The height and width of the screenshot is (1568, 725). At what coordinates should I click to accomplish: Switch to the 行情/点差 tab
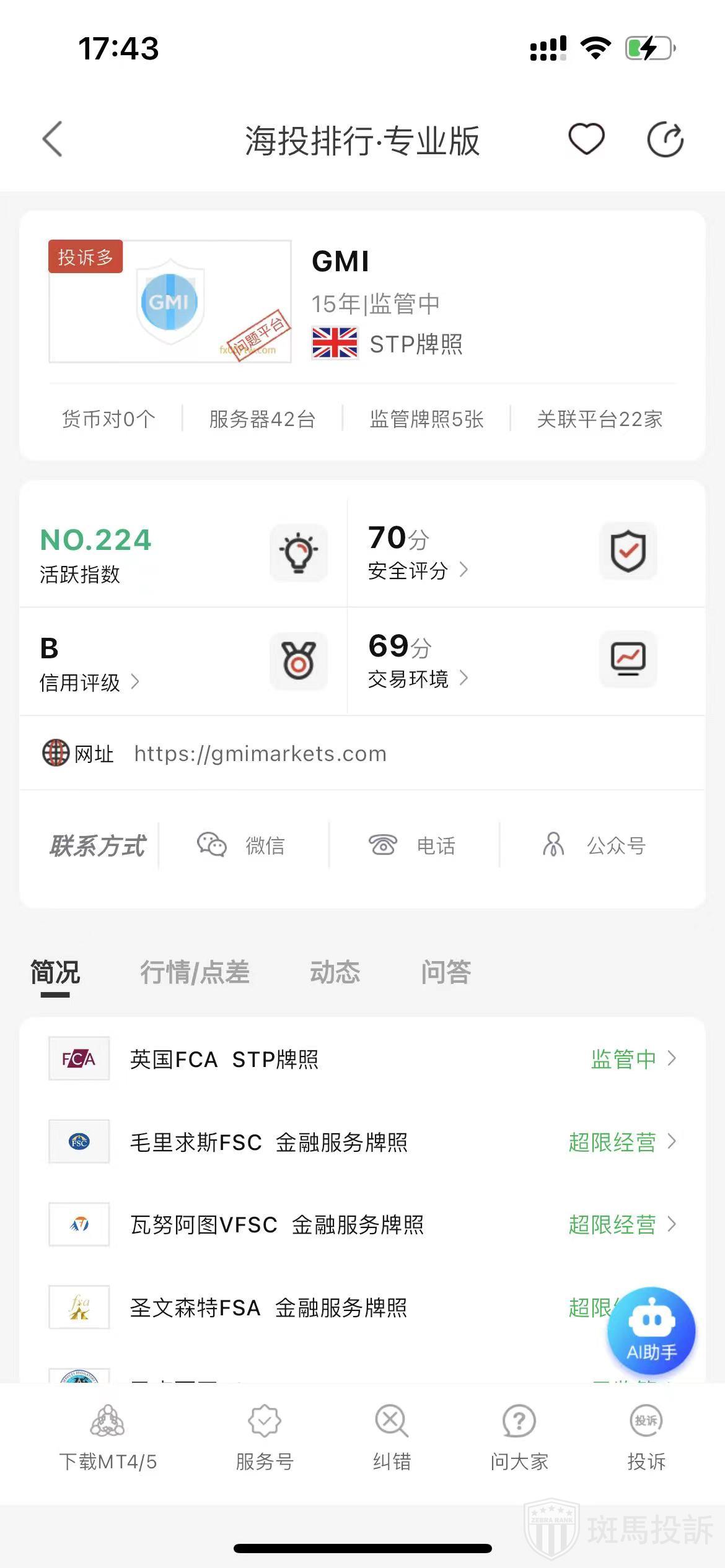point(195,972)
